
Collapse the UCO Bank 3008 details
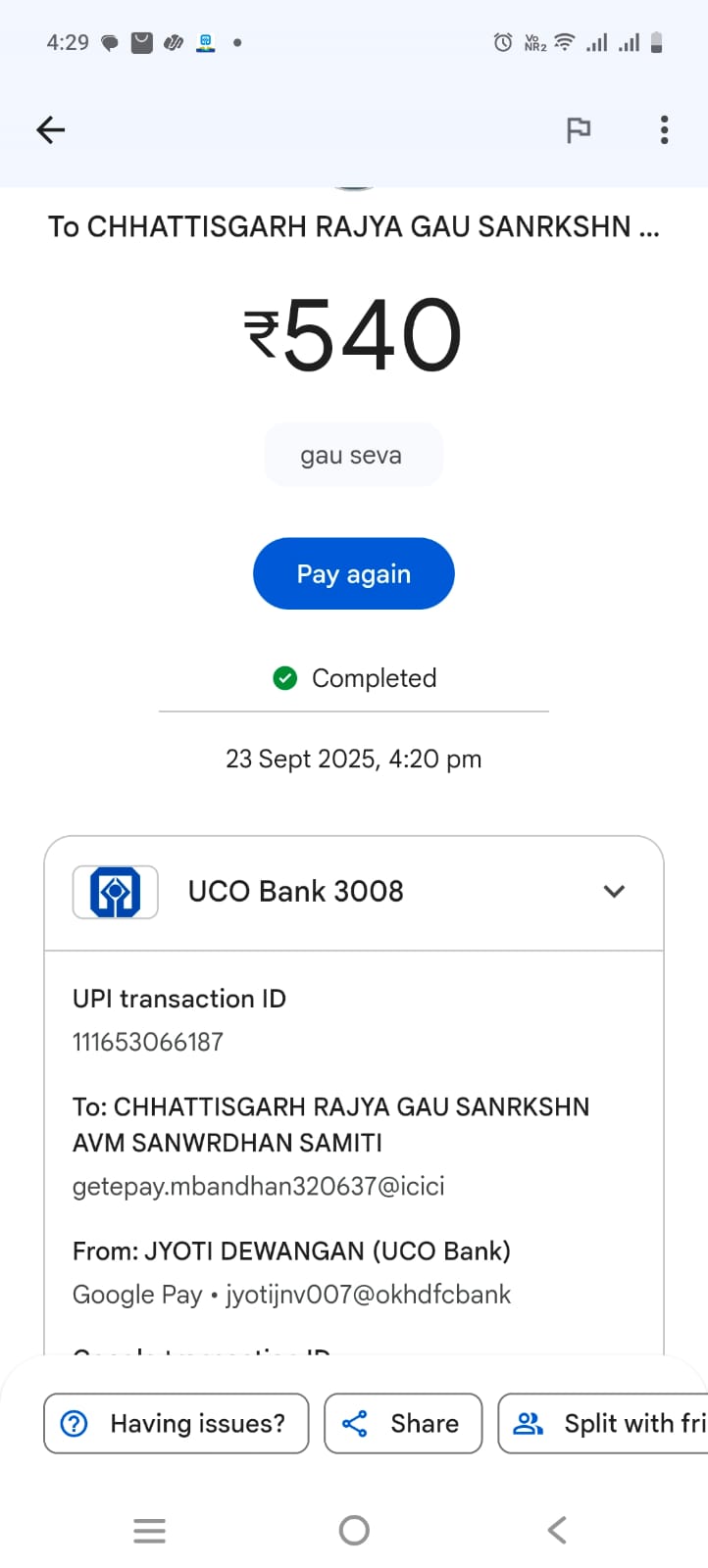click(x=614, y=891)
